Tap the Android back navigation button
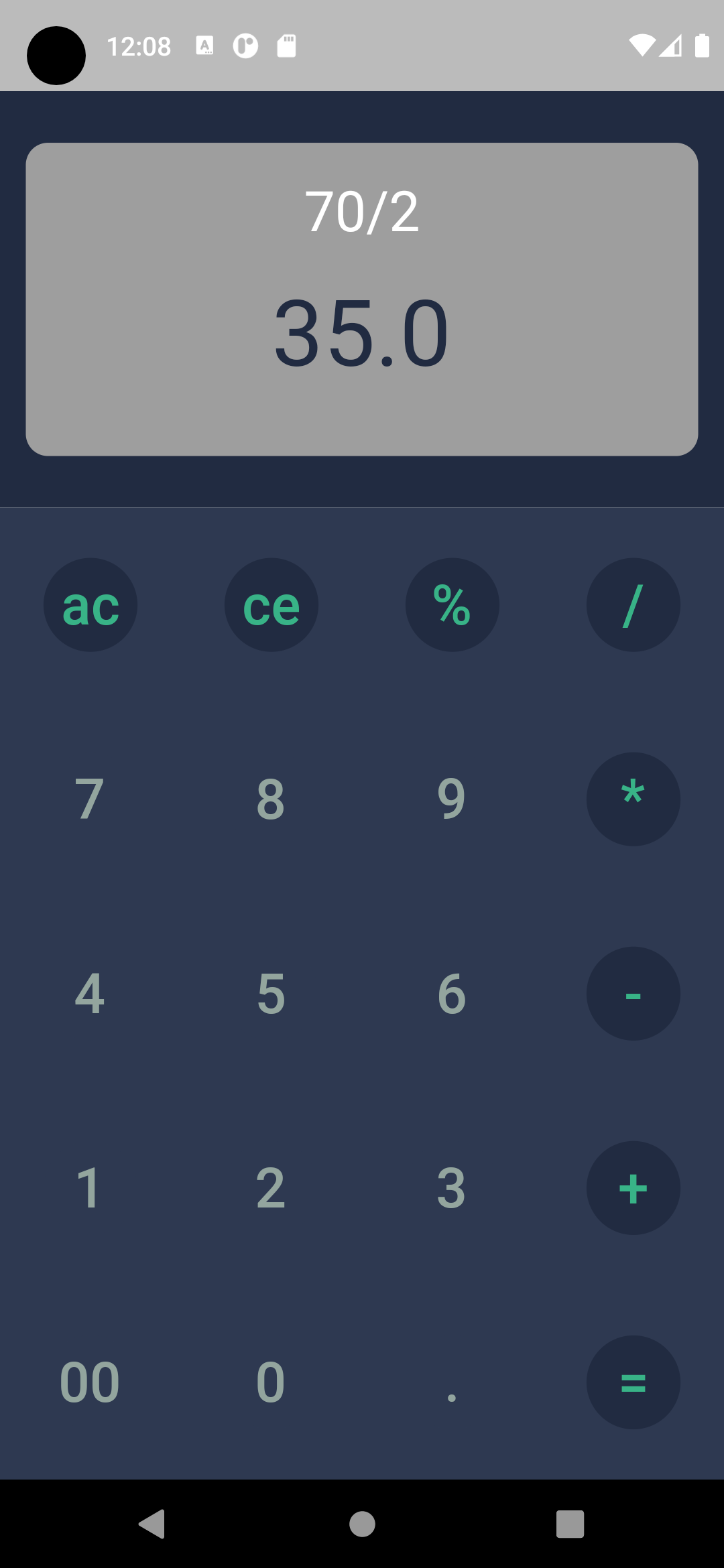 coord(153,1526)
